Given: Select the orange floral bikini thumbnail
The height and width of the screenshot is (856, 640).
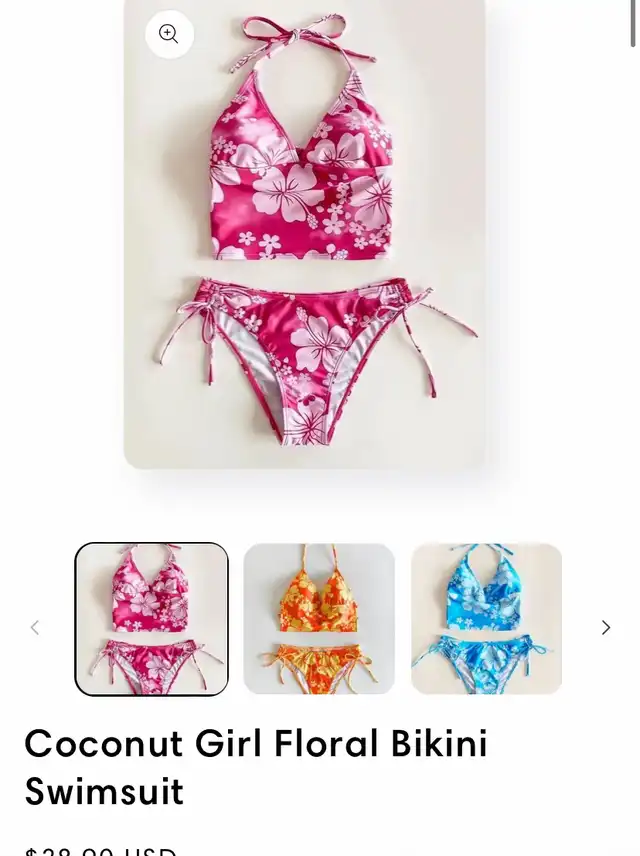Looking at the screenshot, I should tap(319, 619).
